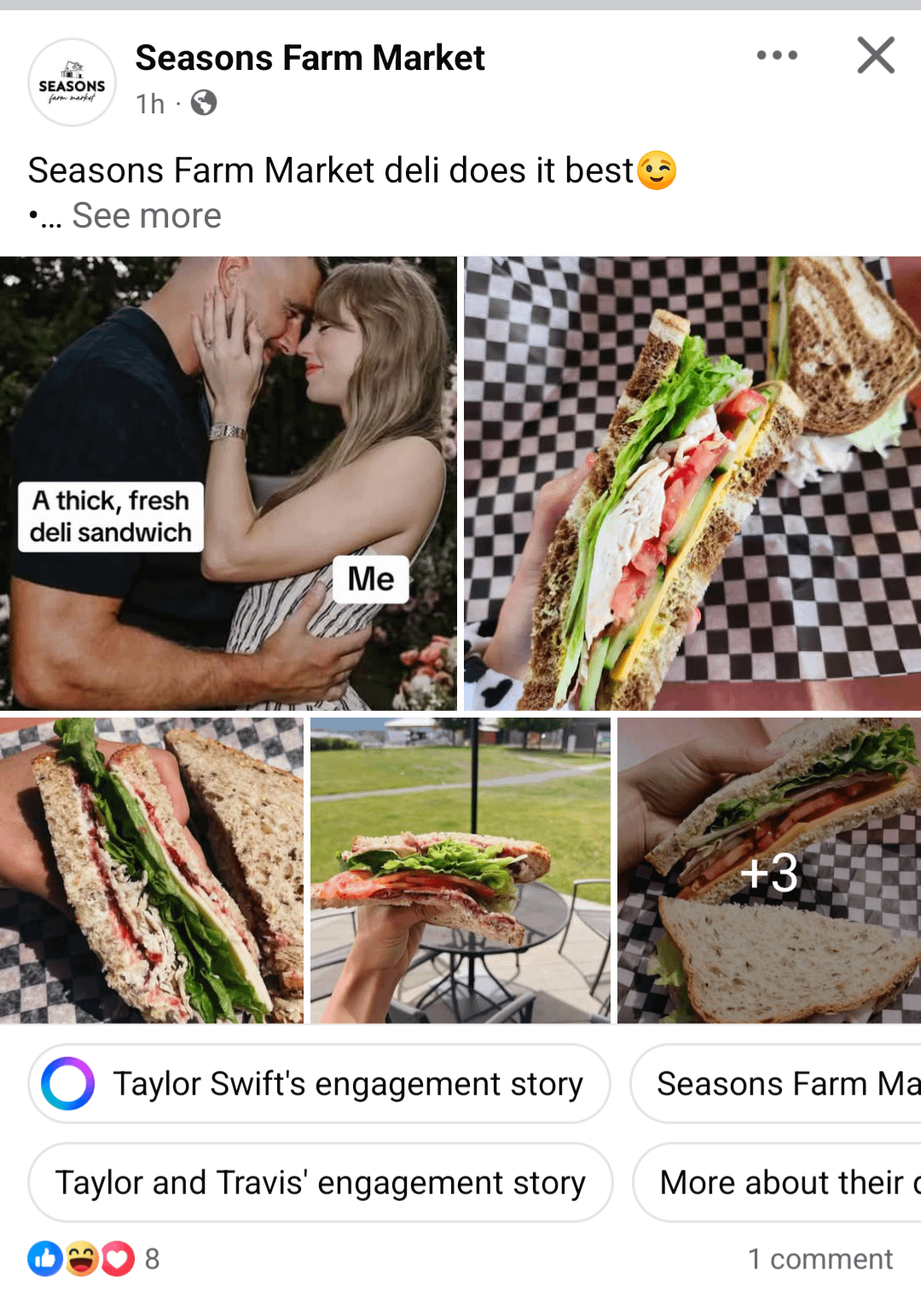View who reacted to the post
The image size is (921, 1316).
[92, 1259]
